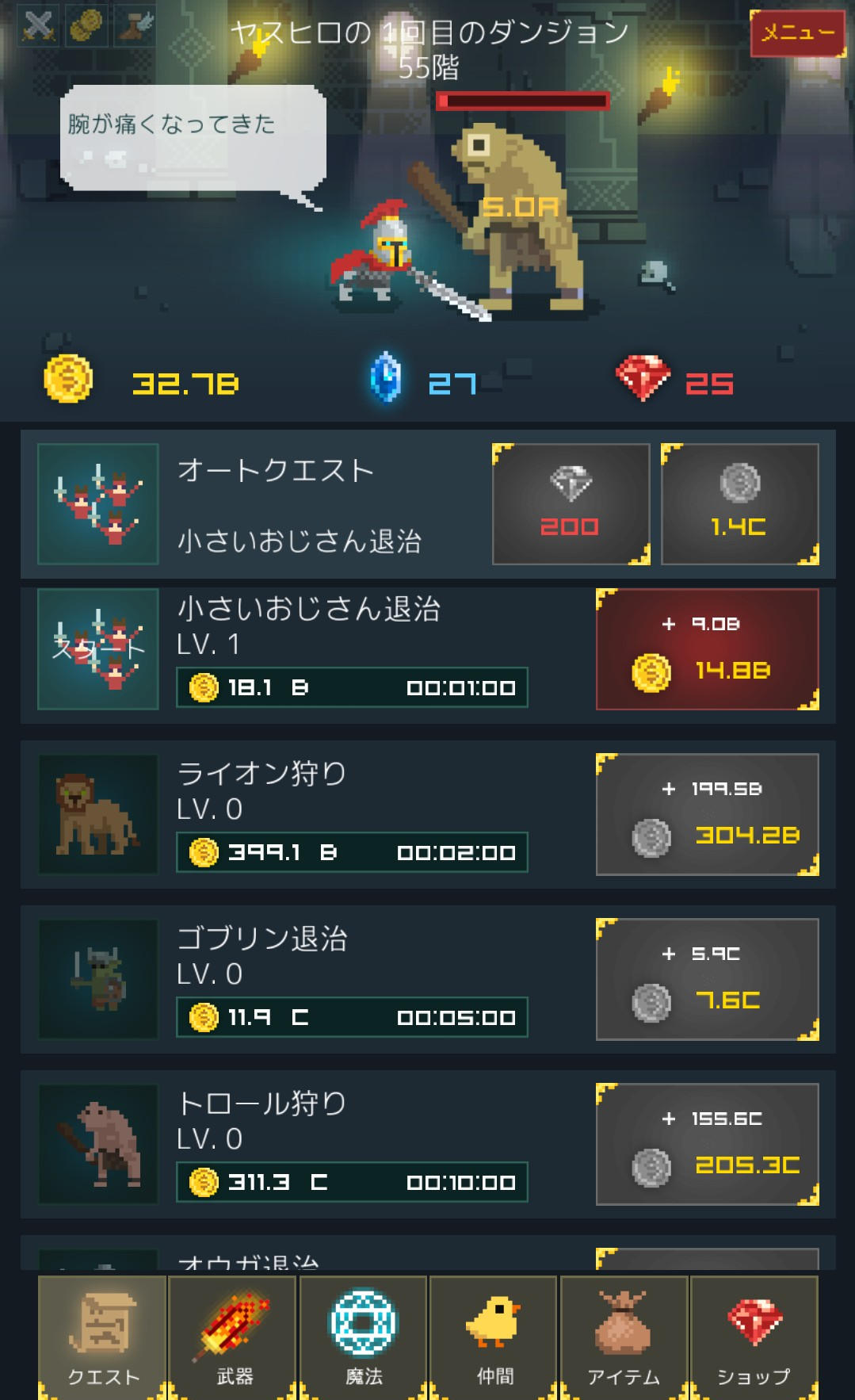The width and height of the screenshot is (855, 1400).
Task: Open the メニュー button
Action: 796,33
